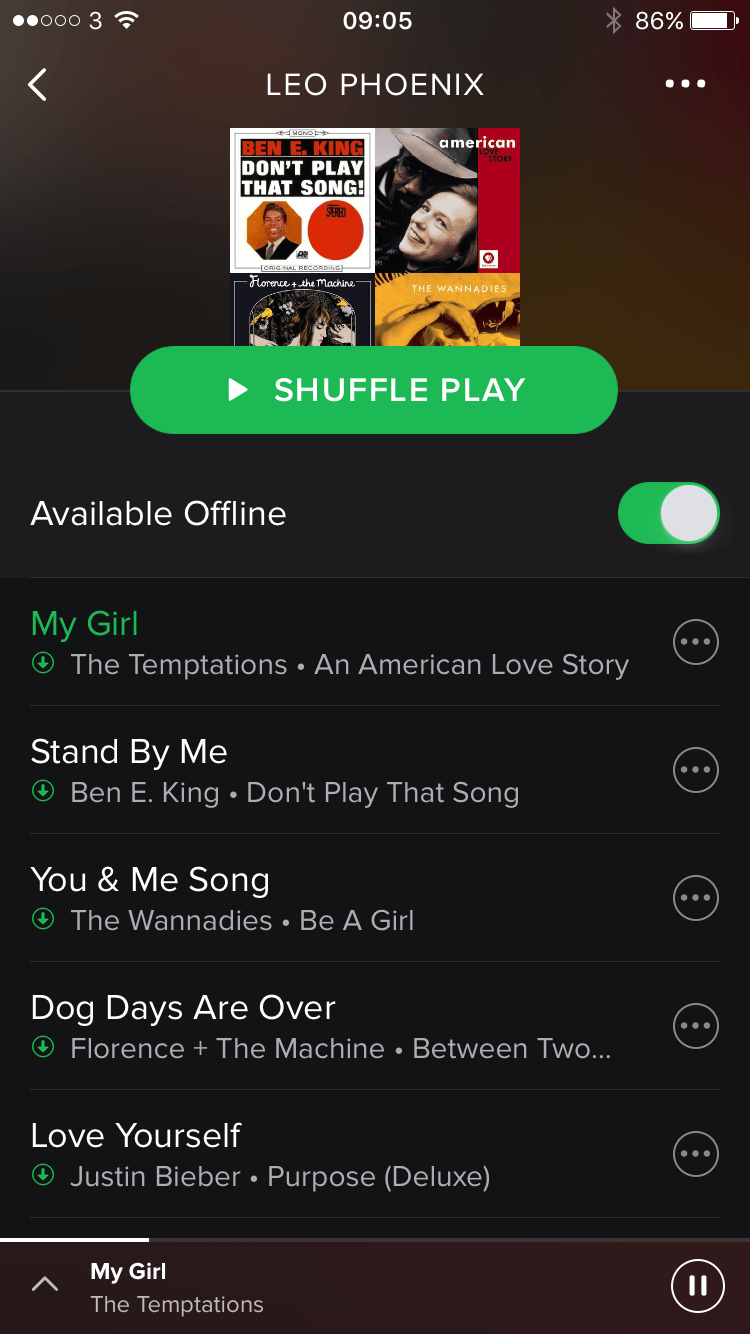
Task: Play Dog Days Are Over
Action: click(330, 1026)
